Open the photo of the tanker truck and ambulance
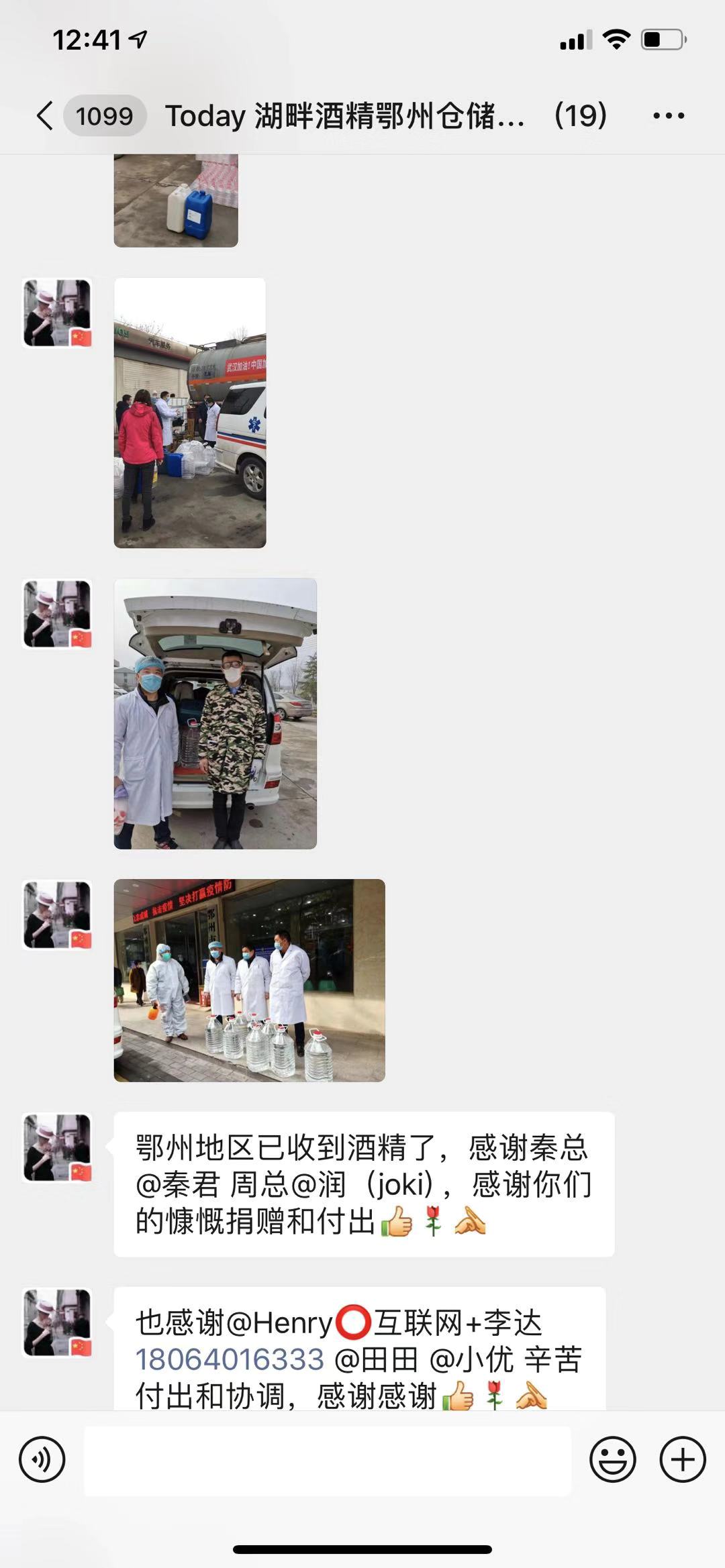 pyautogui.click(x=190, y=413)
